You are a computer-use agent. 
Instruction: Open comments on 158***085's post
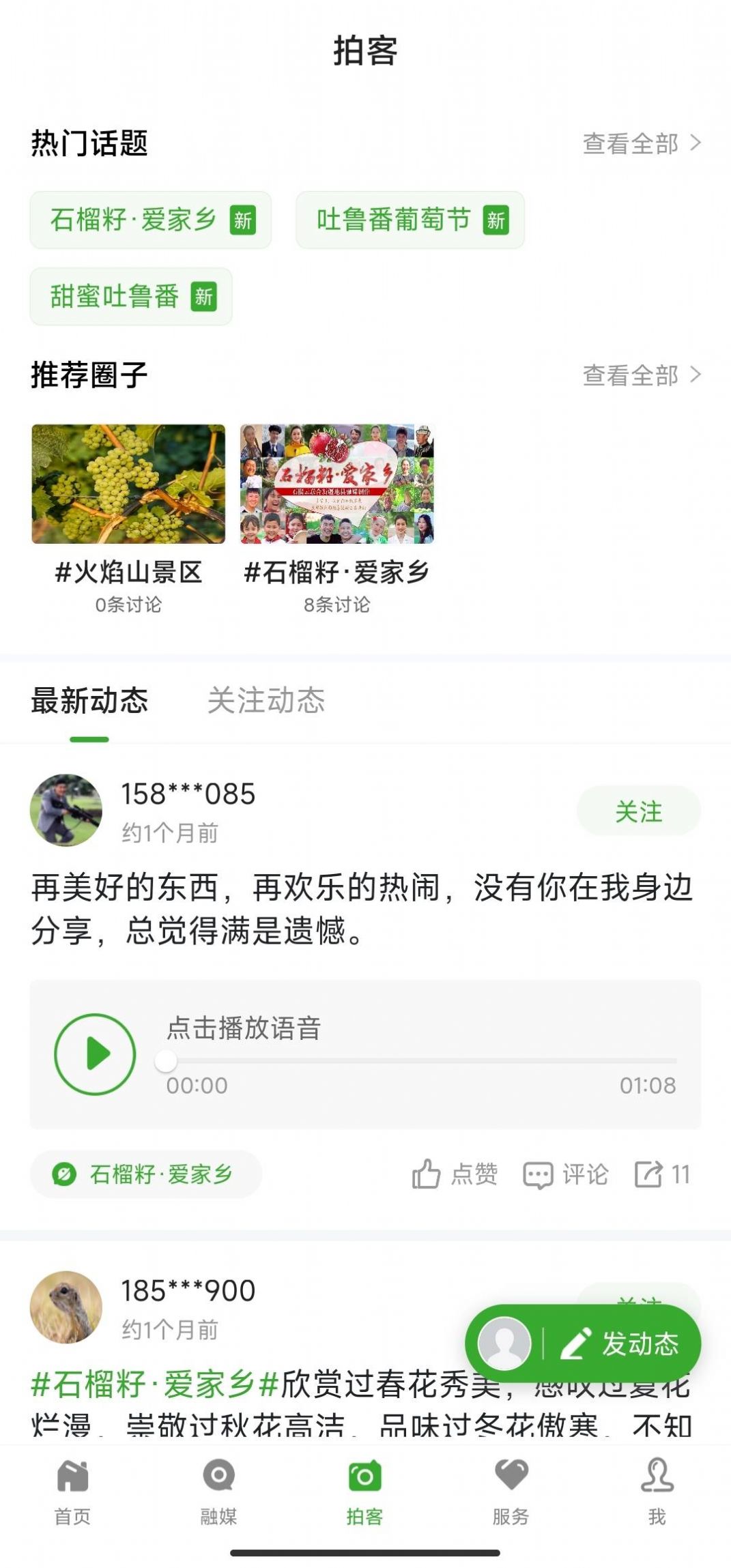point(565,1174)
